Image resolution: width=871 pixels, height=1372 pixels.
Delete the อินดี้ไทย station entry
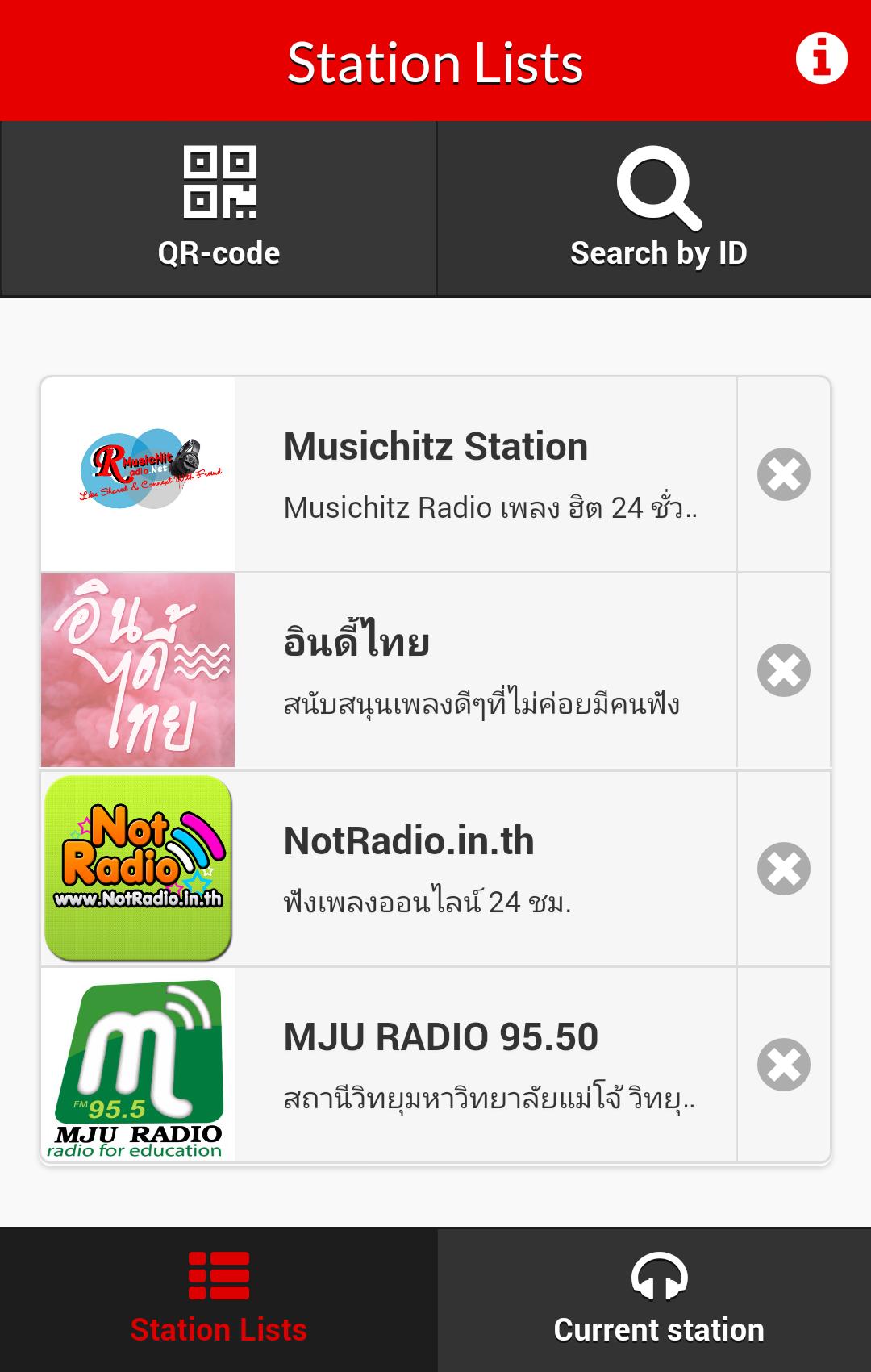784,669
